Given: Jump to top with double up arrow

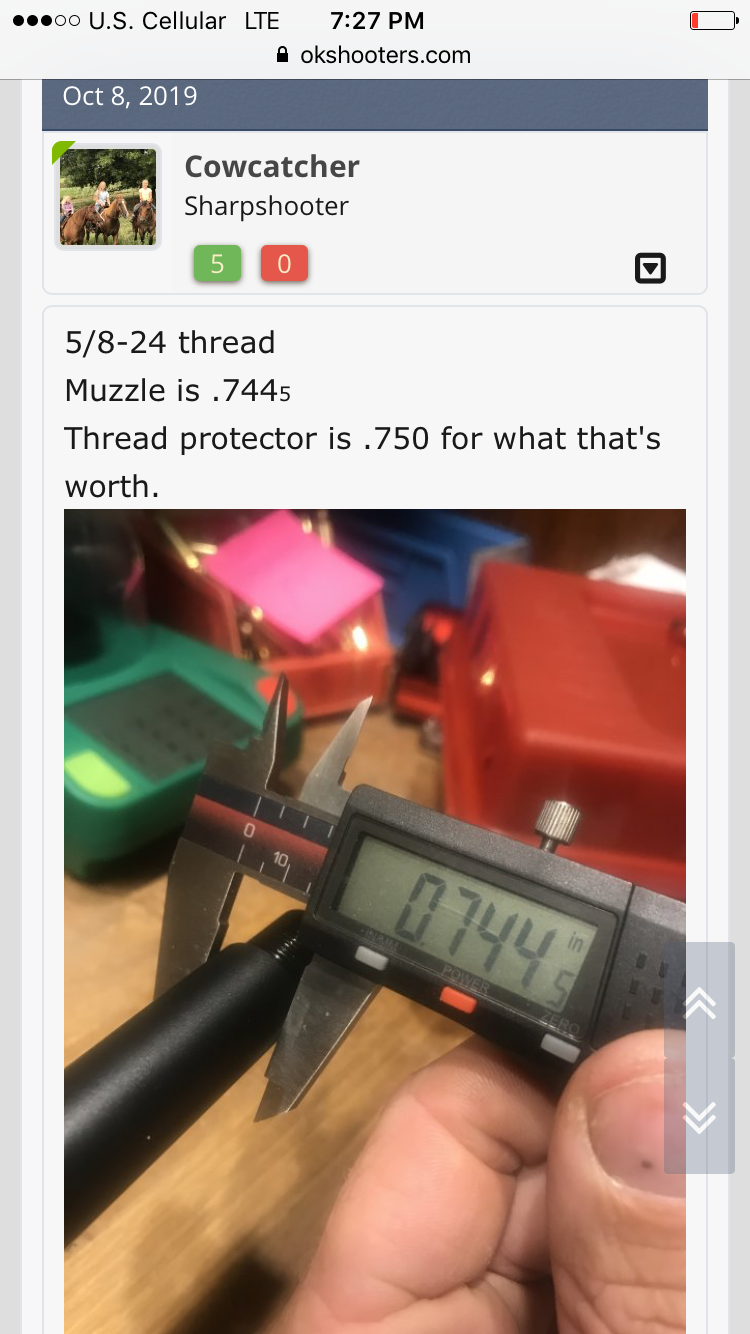Looking at the screenshot, I should (699, 1001).
